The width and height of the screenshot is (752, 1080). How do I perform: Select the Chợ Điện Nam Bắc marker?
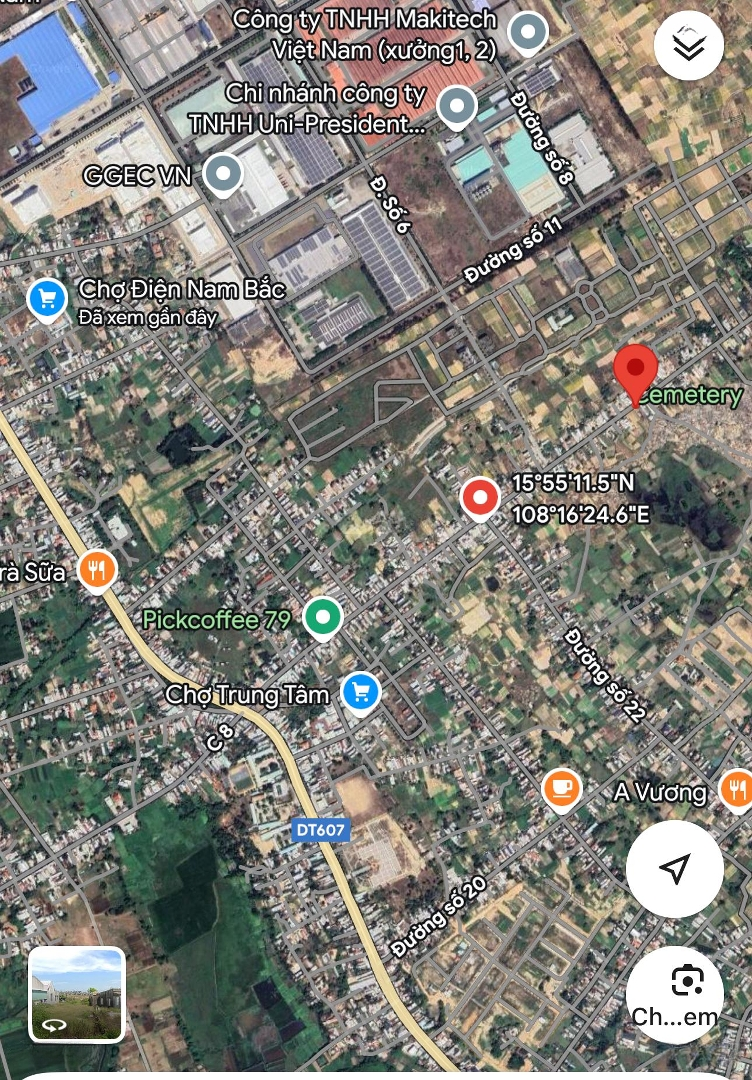pyautogui.click(x=47, y=298)
